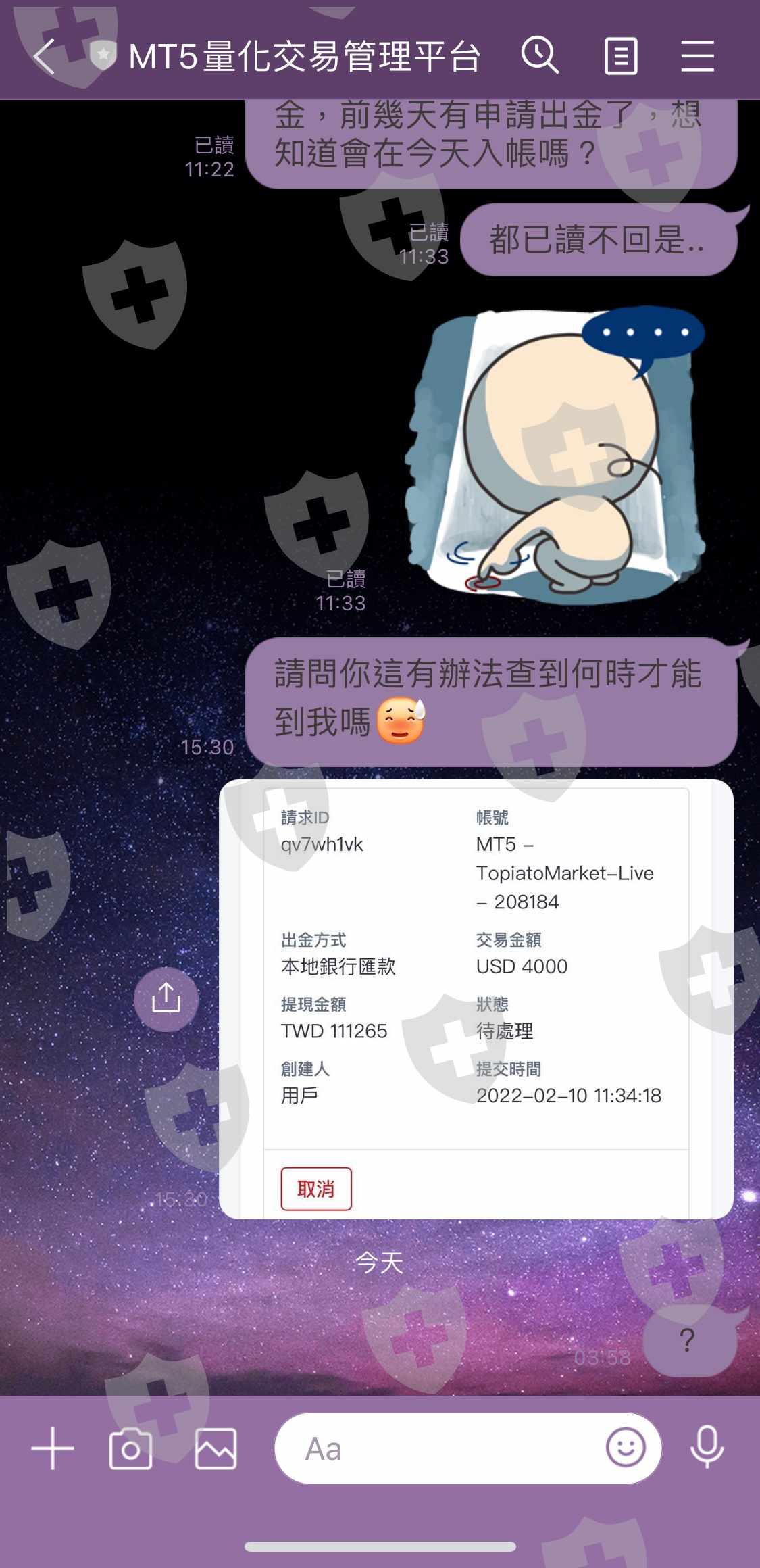760x1568 pixels.
Task: Start a voice message recording
Action: coord(707,1447)
